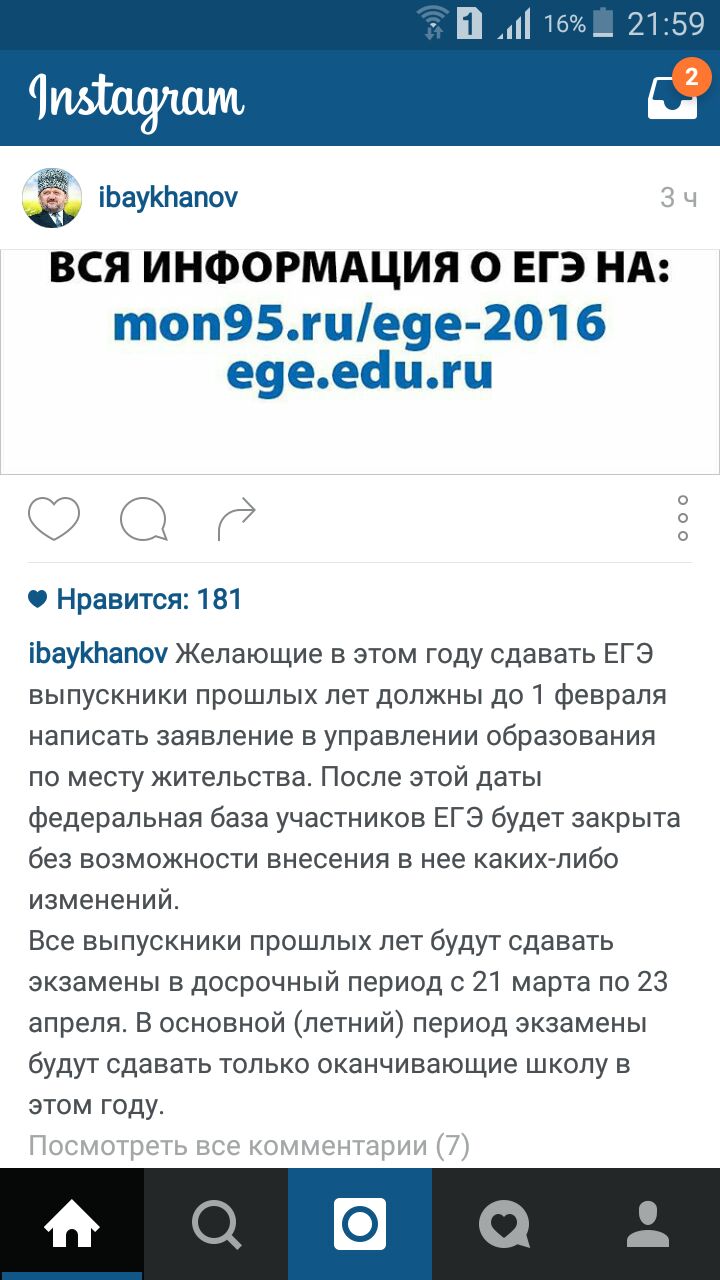This screenshot has height=1280, width=720.
Task: Open the ibaykhanov username in post header
Action: pyautogui.click(x=168, y=197)
